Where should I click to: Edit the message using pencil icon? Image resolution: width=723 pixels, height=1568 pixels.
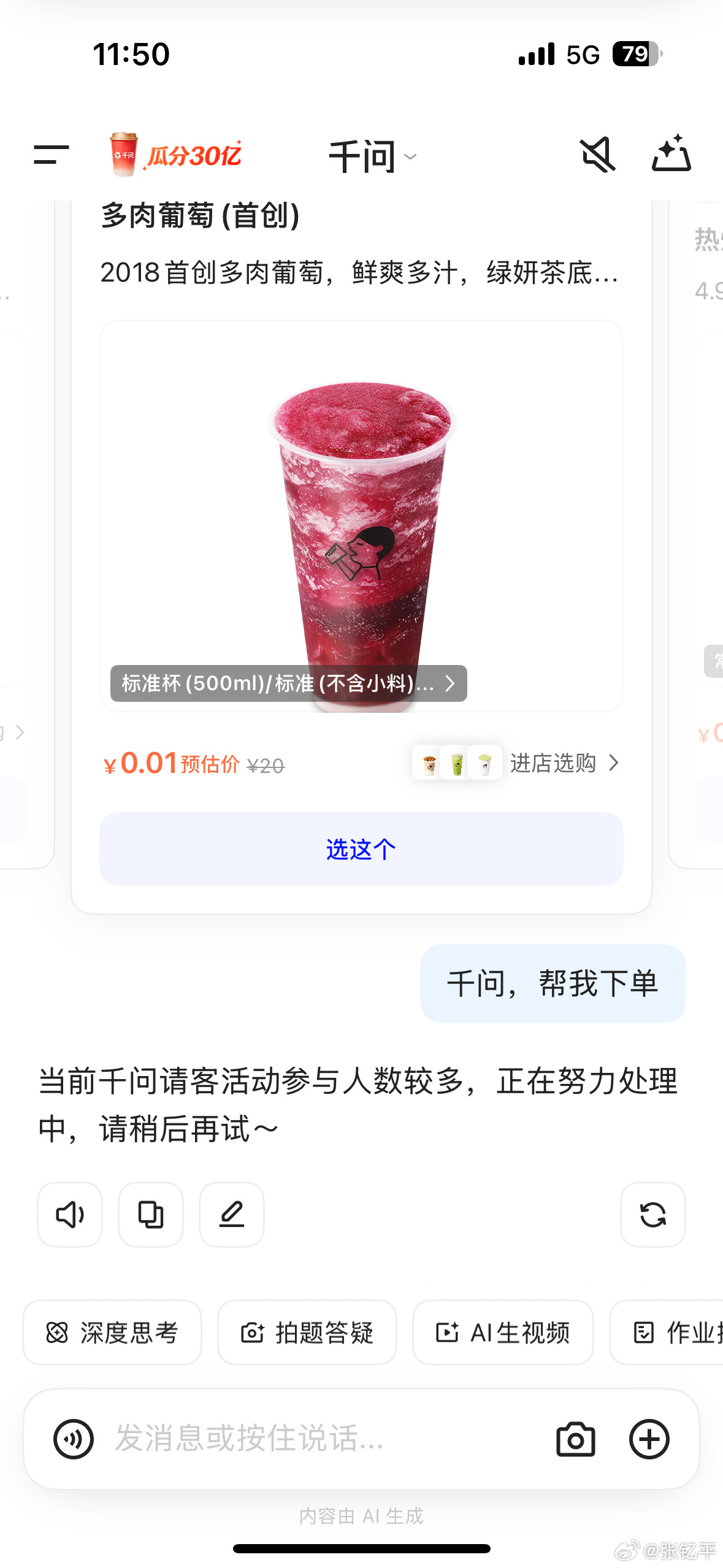pos(231,1215)
